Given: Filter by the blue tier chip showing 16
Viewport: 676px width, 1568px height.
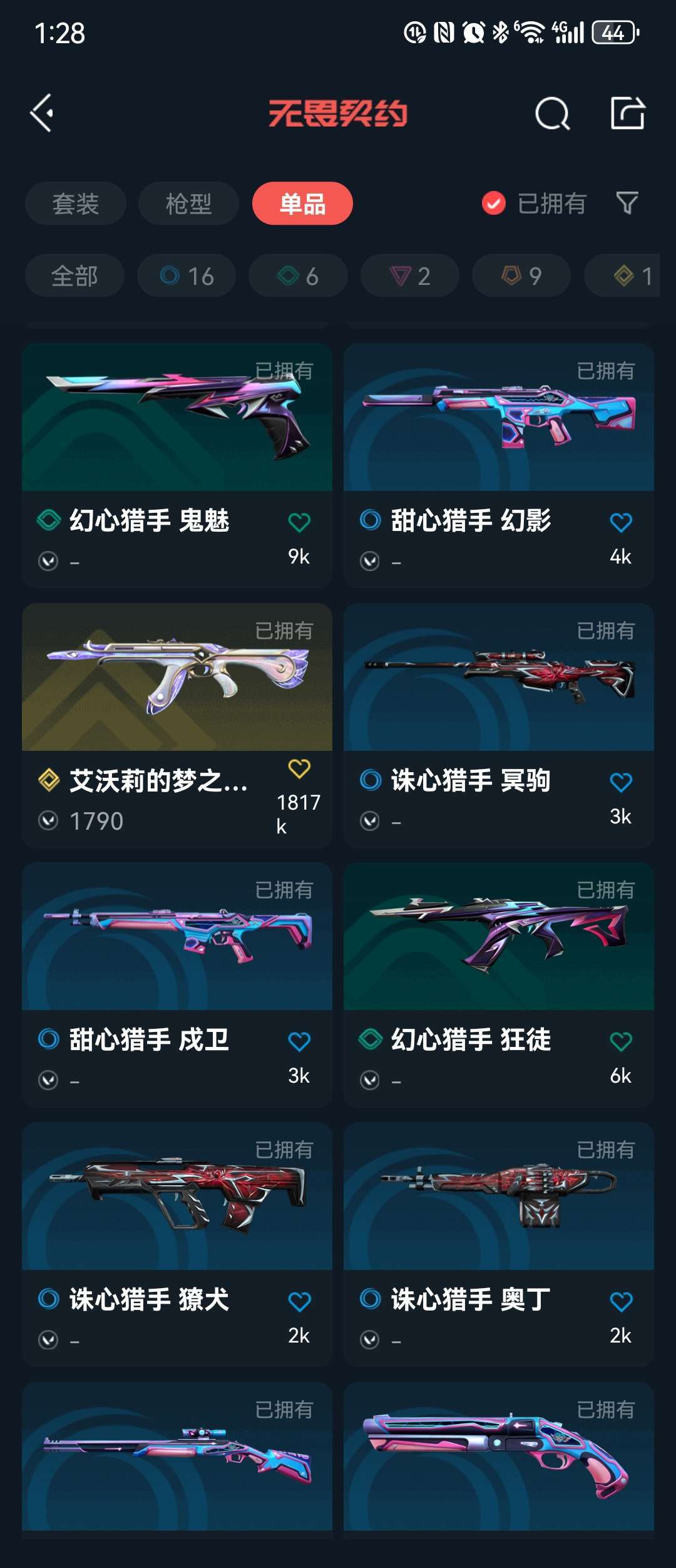Looking at the screenshot, I should 187,276.
